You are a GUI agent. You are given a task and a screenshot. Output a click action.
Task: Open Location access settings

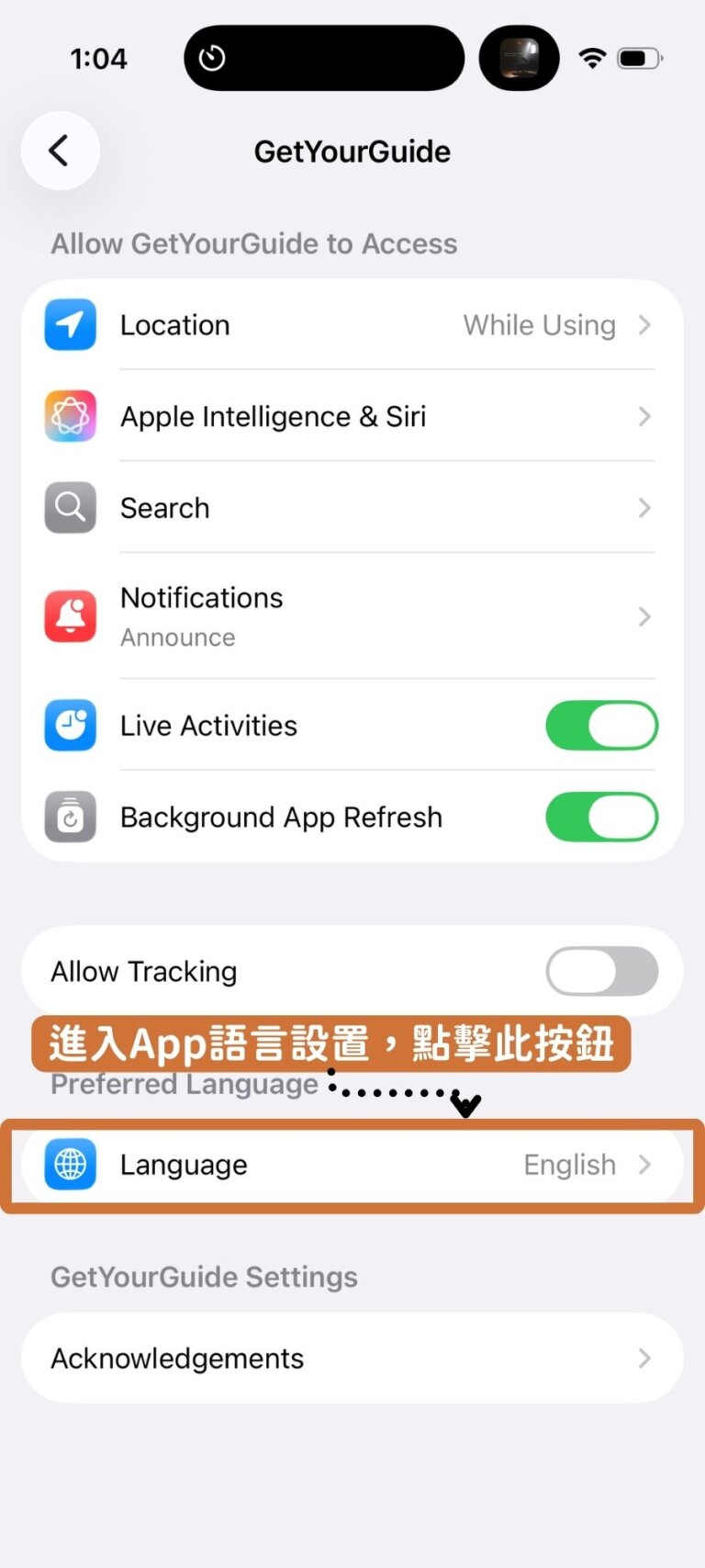point(352,325)
